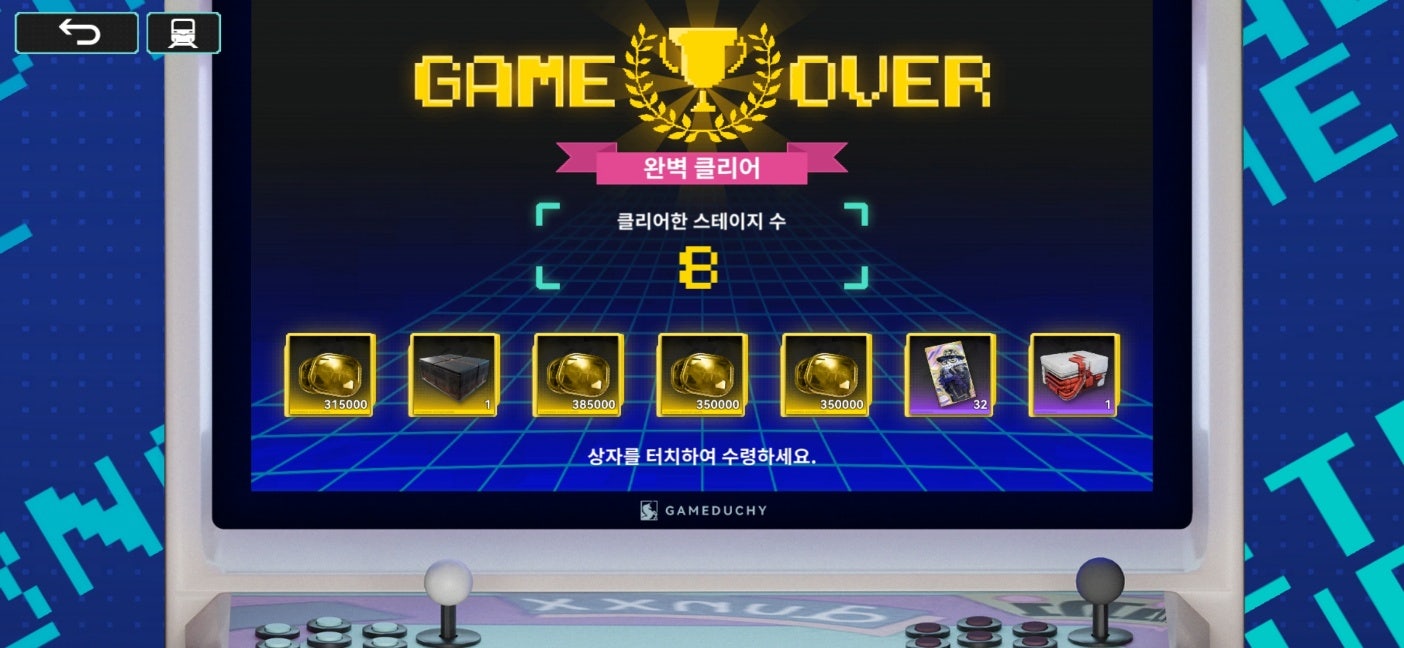The height and width of the screenshot is (648, 1404).
Task: Collect the character card reward with 32
Action: point(950,375)
